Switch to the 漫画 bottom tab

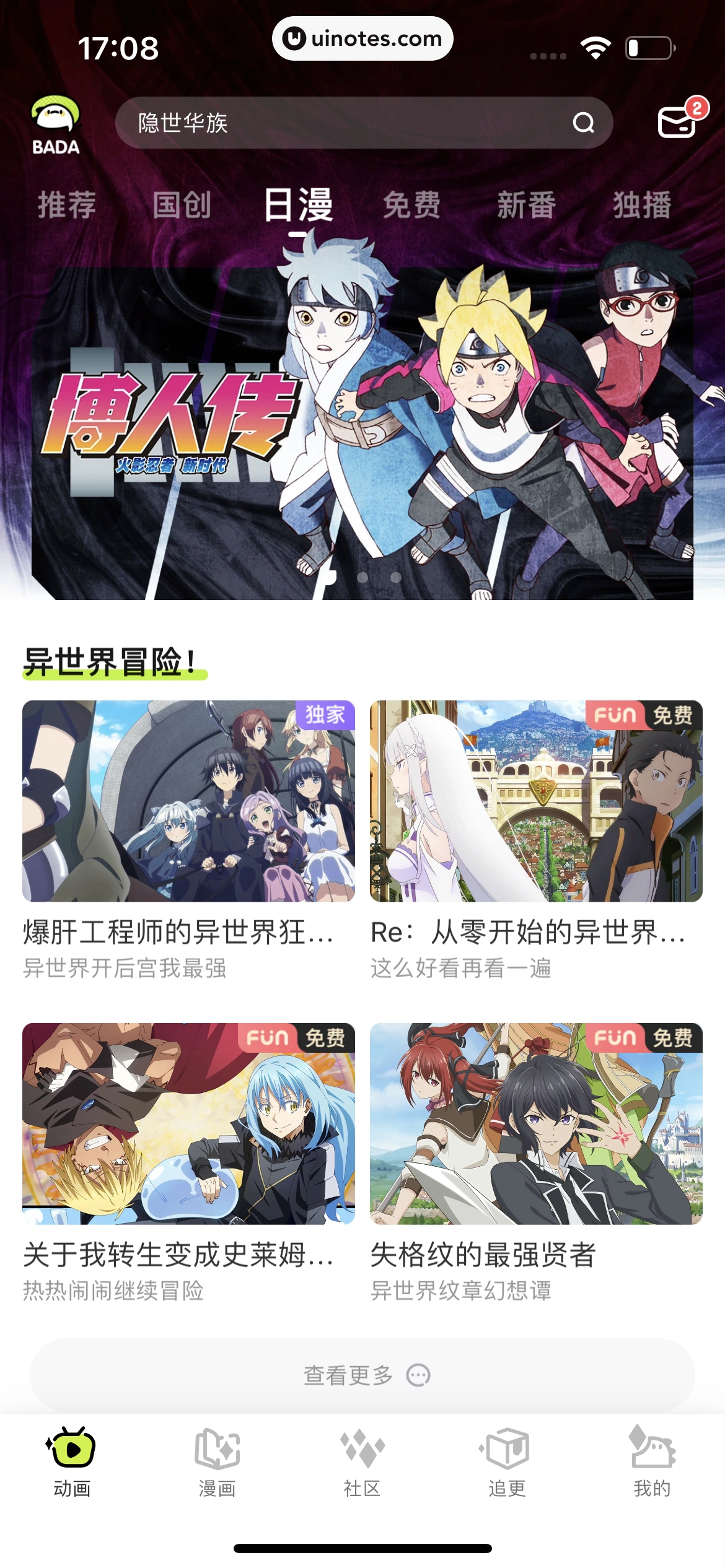217,1461
